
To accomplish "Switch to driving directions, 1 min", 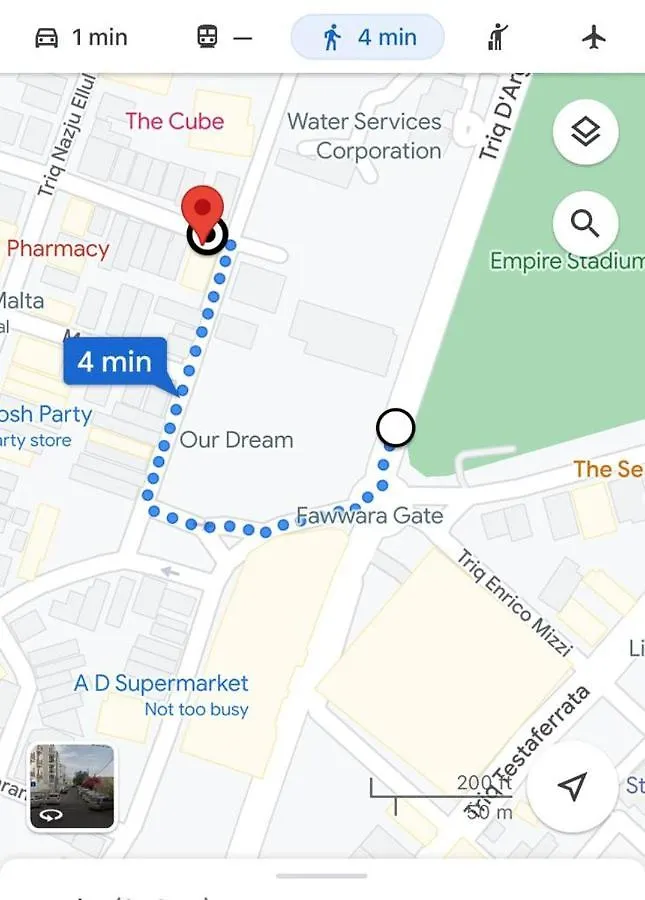I will 81,38.
